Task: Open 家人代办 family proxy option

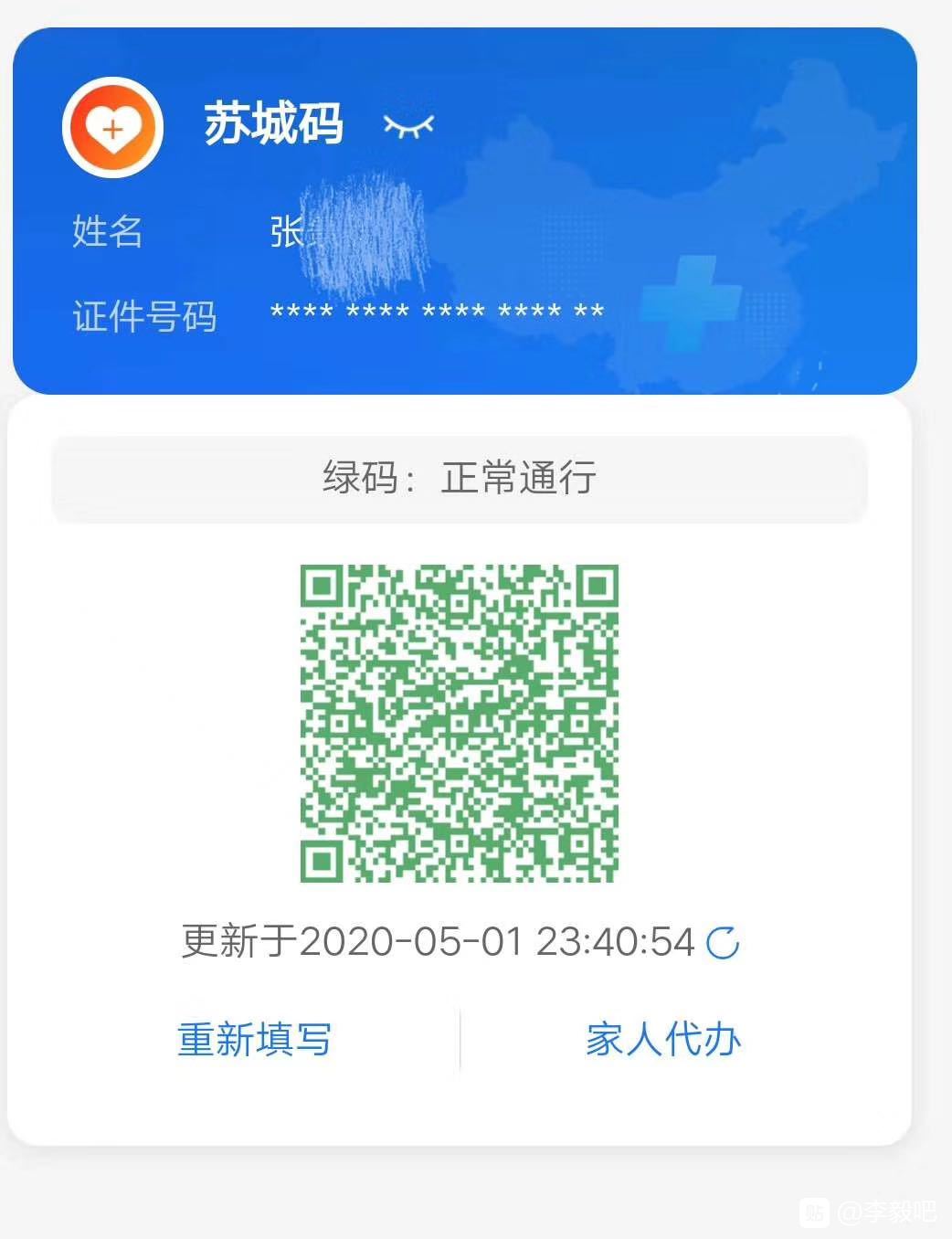Action: click(663, 1039)
